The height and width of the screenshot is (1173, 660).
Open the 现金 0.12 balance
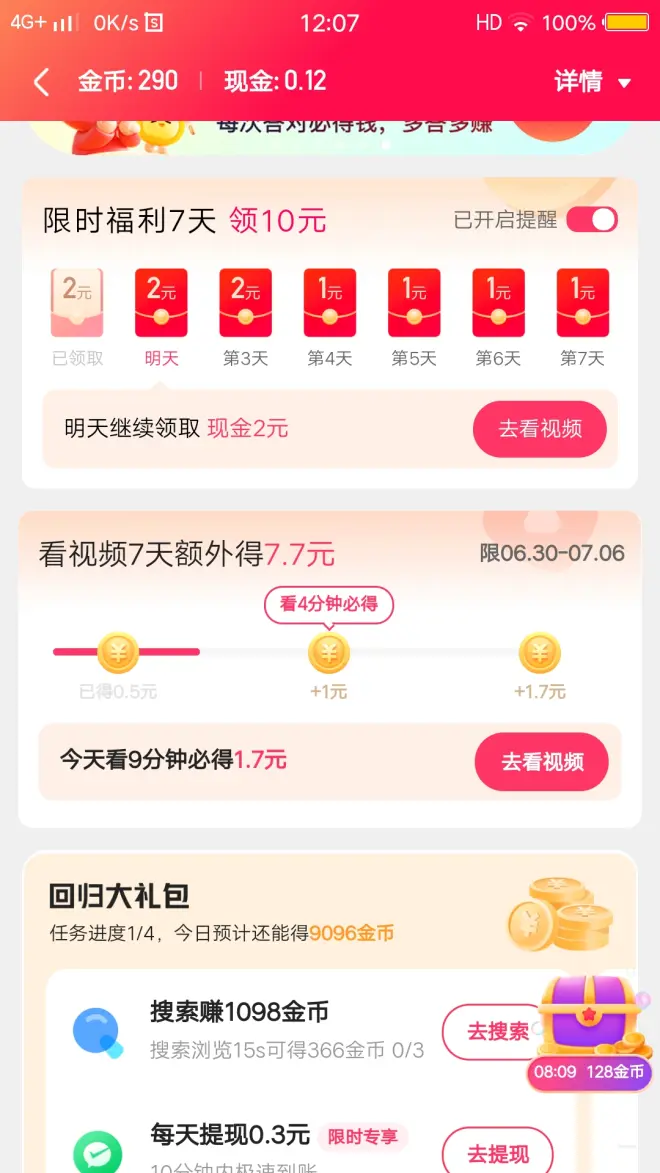tap(275, 82)
